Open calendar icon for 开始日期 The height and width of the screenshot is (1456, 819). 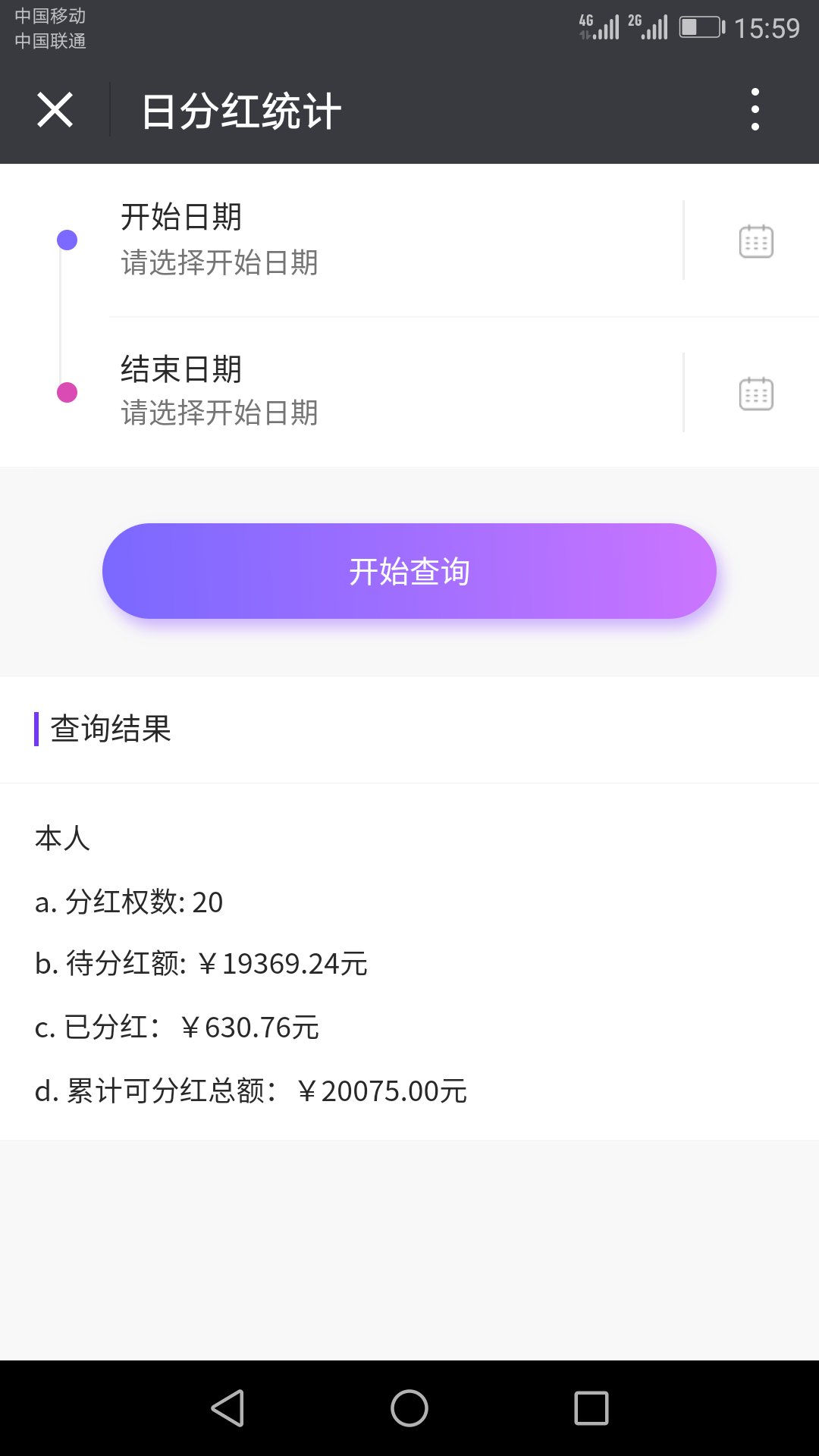(756, 241)
